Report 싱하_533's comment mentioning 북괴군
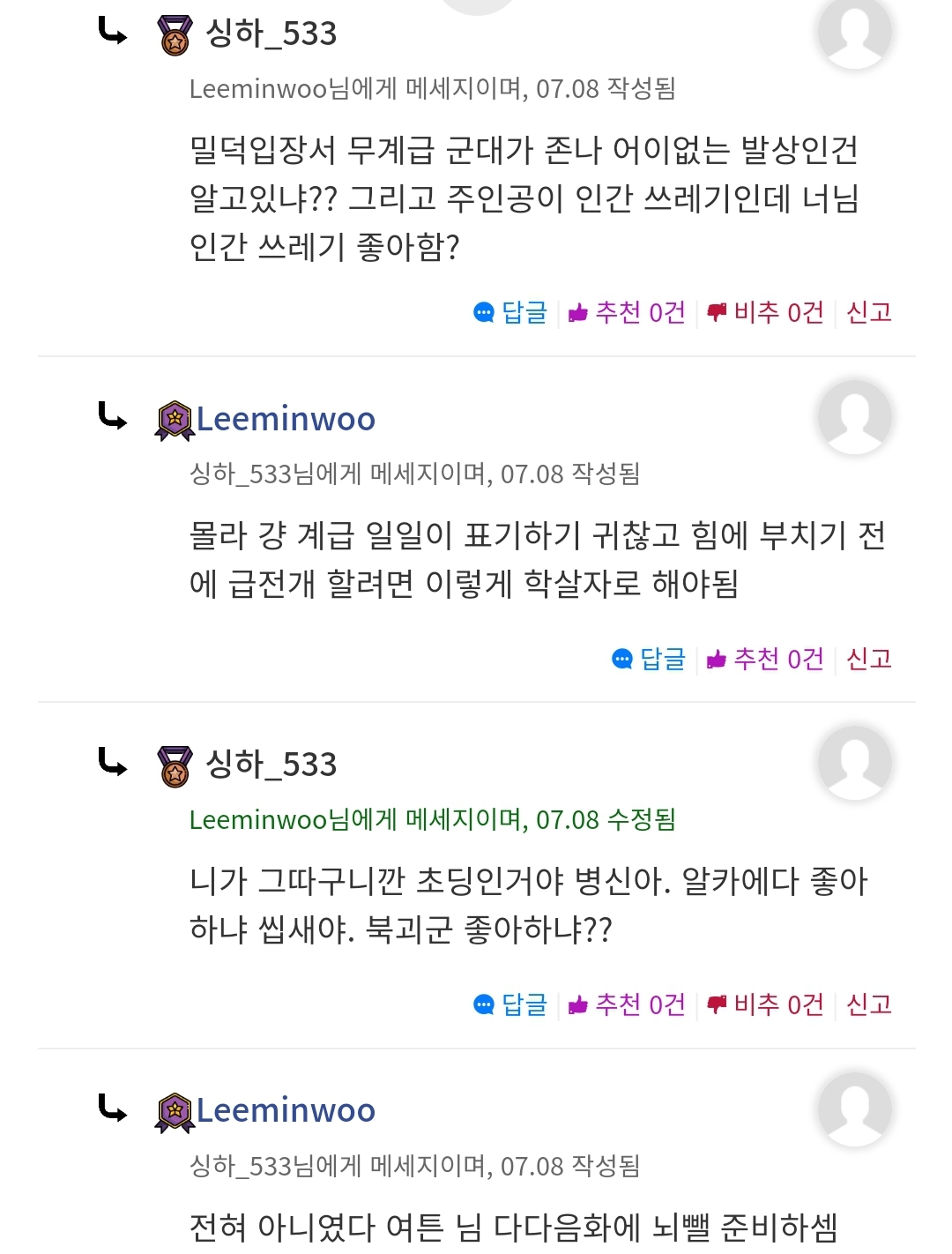952x1254 pixels. 868,1004
